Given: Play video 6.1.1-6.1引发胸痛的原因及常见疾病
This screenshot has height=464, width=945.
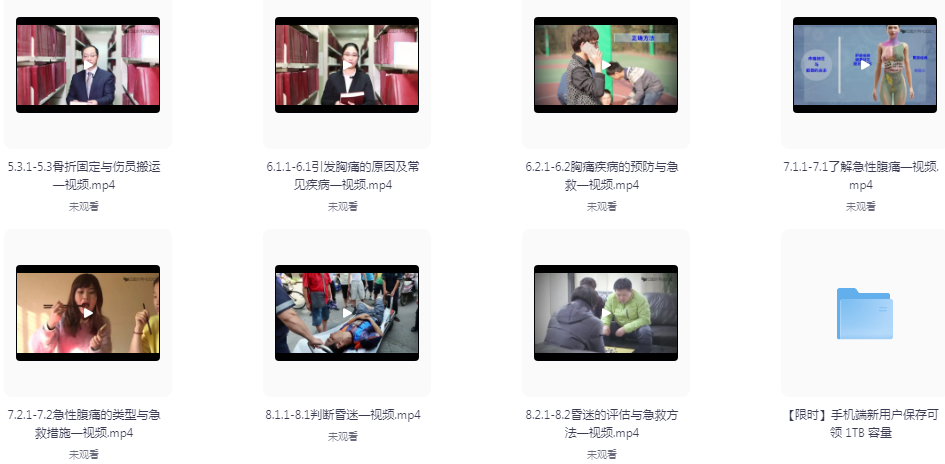Looking at the screenshot, I should [347, 65].
